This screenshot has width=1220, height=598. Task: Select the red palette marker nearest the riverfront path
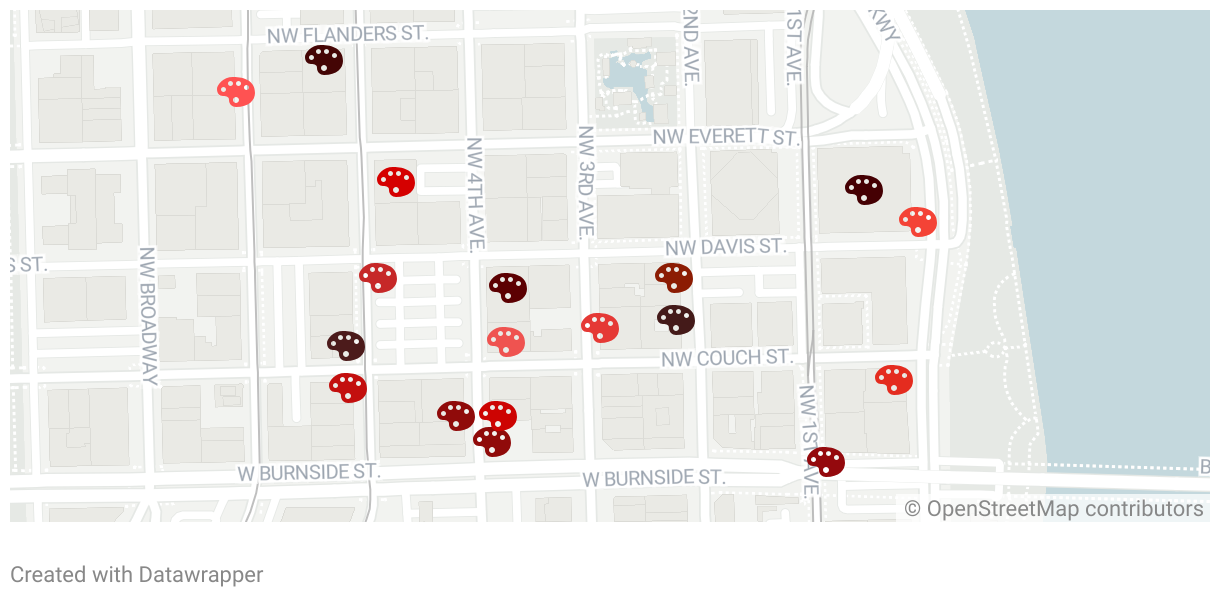pos(917,222)
